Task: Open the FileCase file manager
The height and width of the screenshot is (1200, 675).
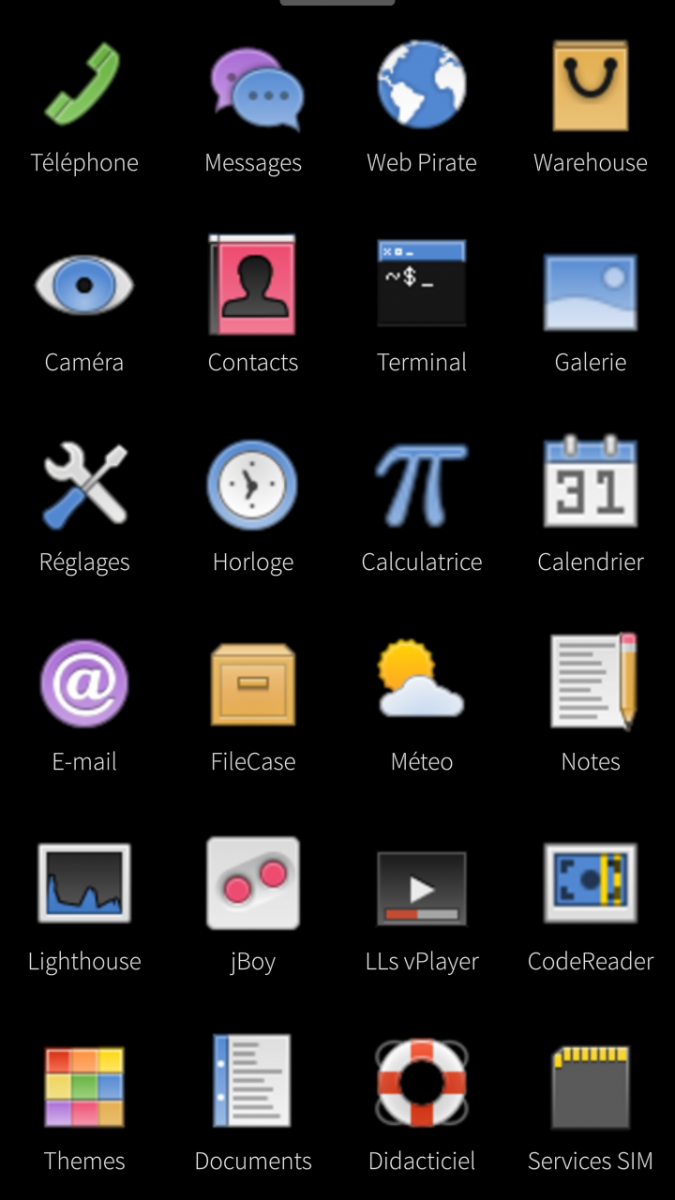Action: click(x=253, y=685)
